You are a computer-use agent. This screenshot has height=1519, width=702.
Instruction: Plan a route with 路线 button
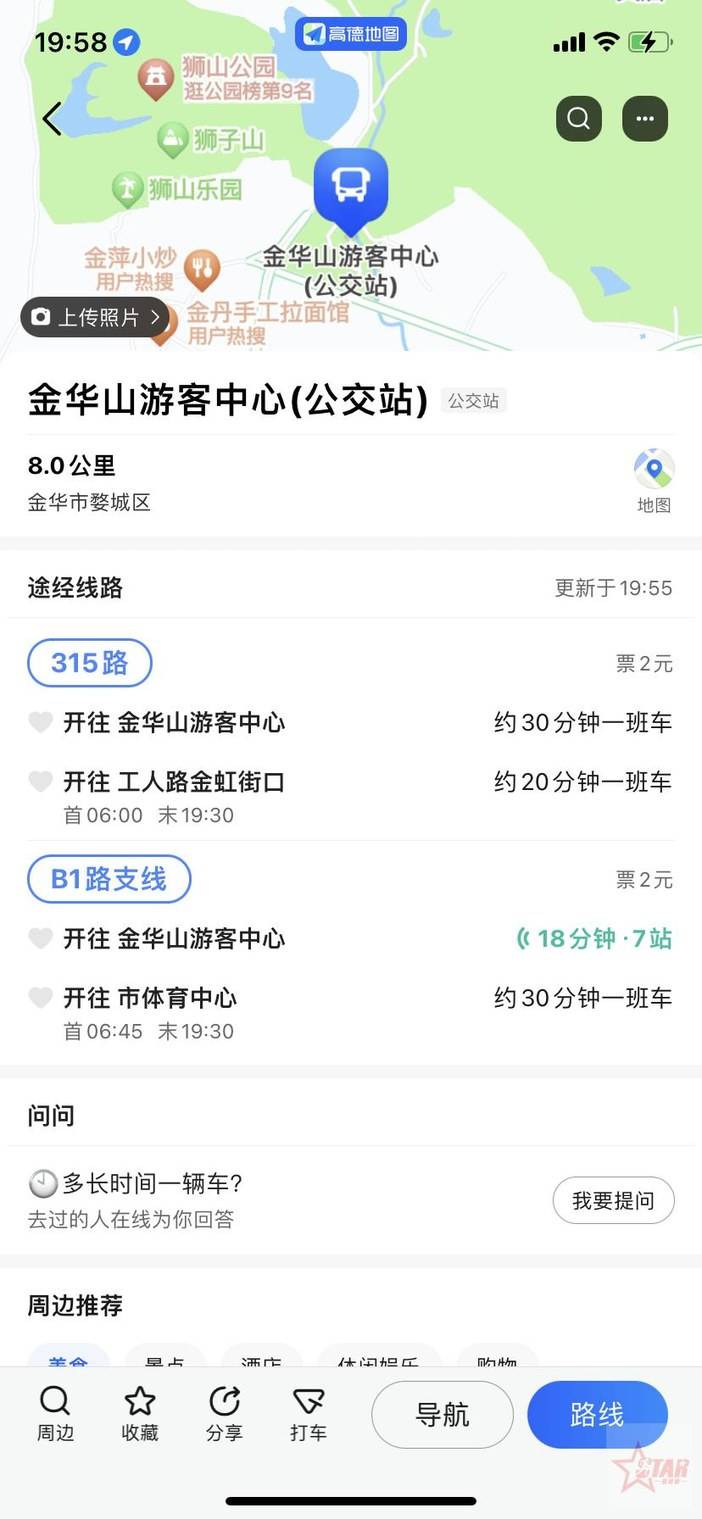pyautogui.click(x=597, y=1414)
